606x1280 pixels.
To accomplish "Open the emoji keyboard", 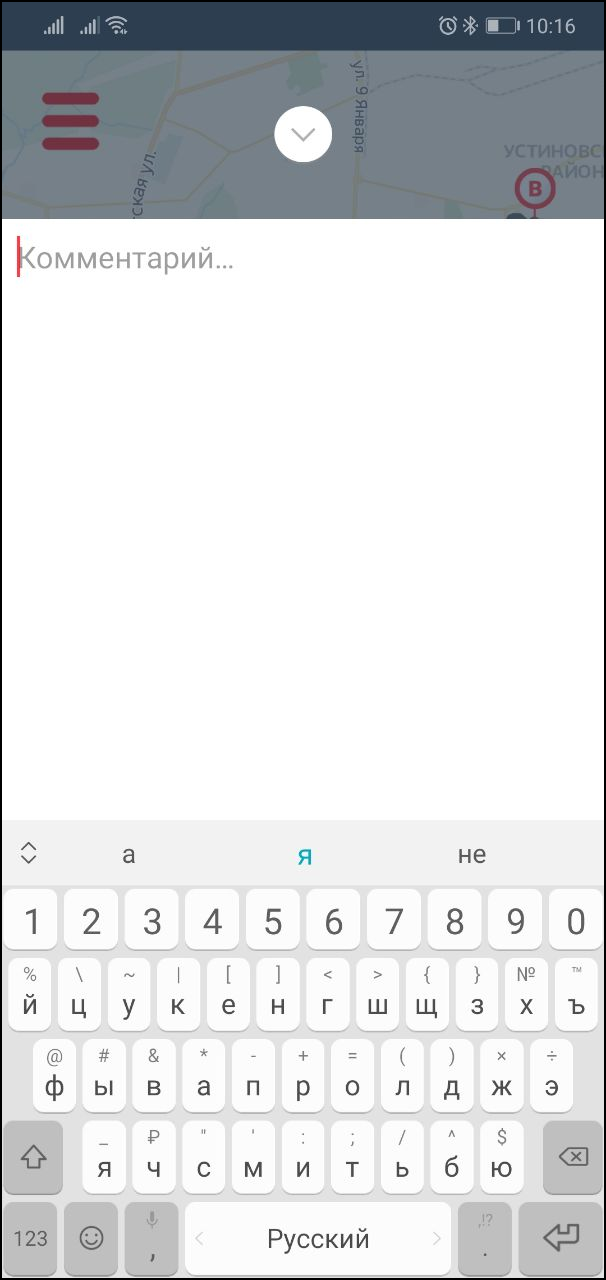I will click(x=91, y=1238).
